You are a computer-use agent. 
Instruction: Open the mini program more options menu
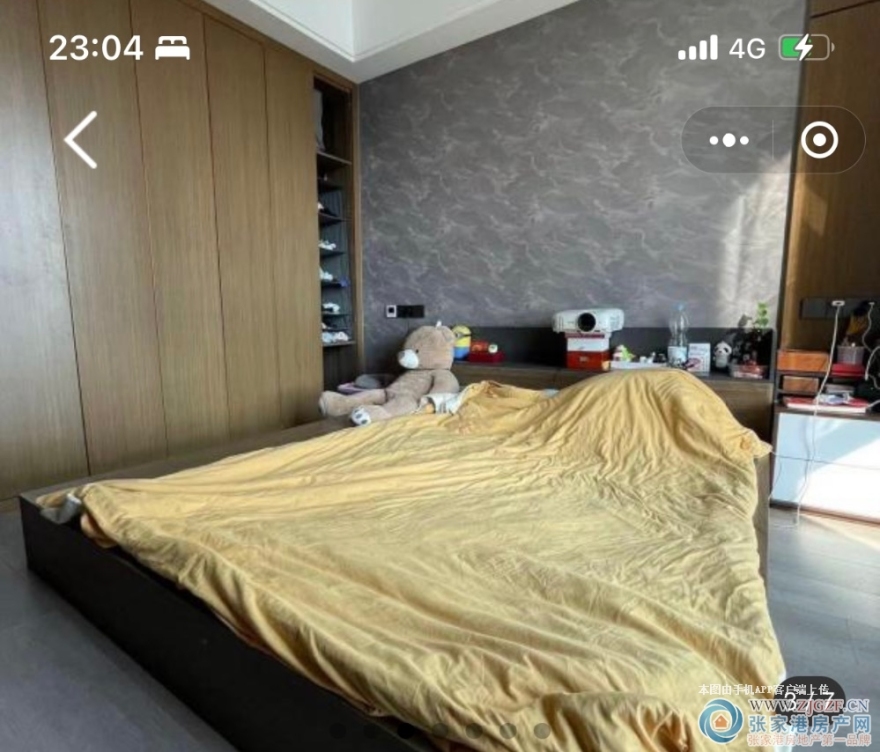coord(729,141)
